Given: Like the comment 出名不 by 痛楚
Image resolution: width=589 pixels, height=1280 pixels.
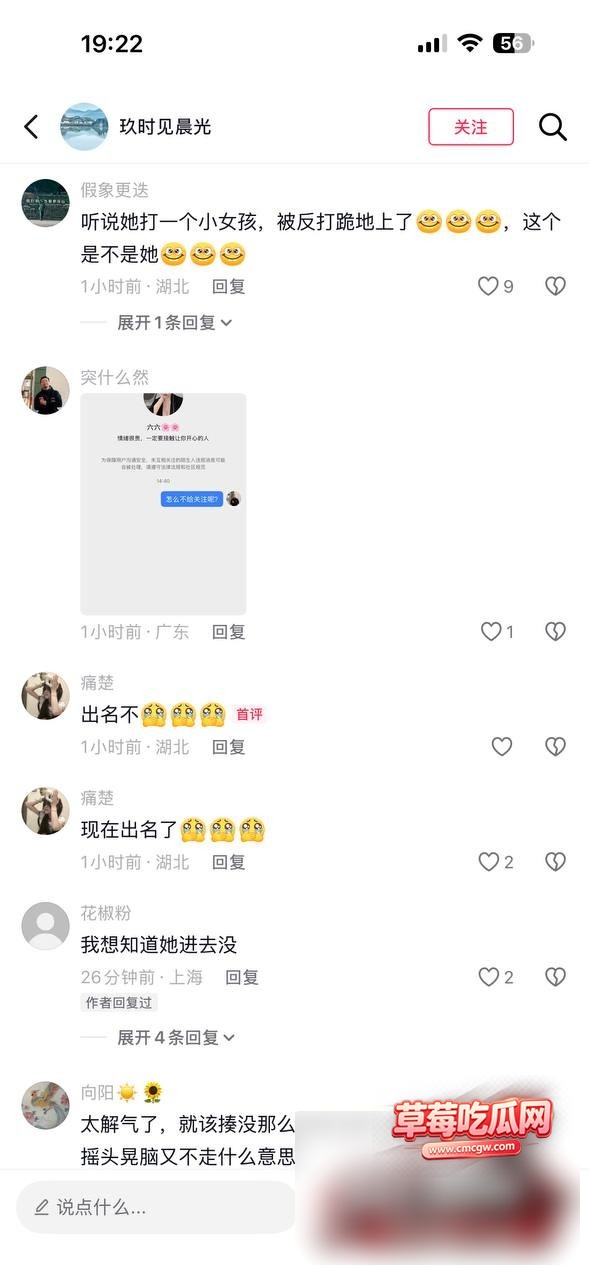Looking at the screenshot, I should [502, 746].
